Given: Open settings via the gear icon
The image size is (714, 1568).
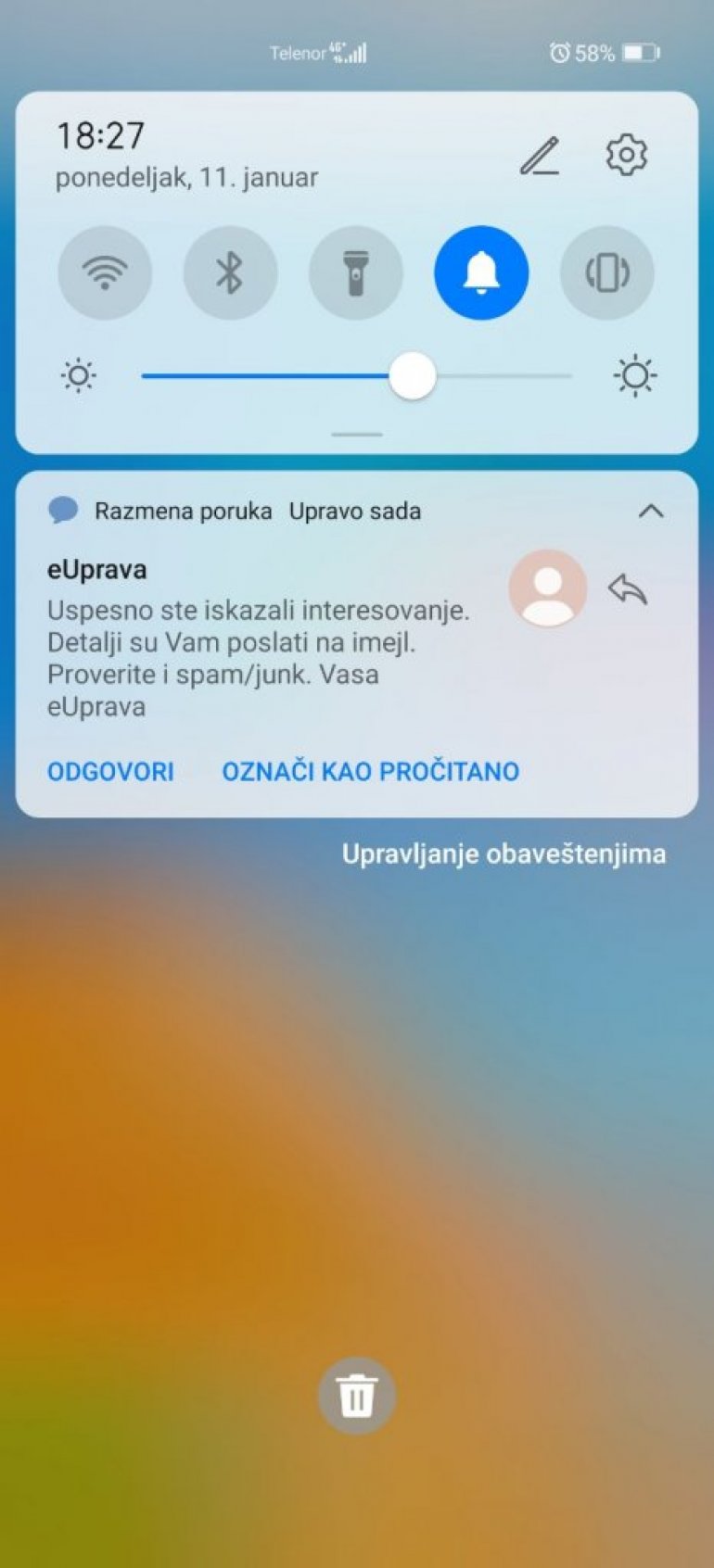Looking at the screenshot, I should click(x=626, y=155).
